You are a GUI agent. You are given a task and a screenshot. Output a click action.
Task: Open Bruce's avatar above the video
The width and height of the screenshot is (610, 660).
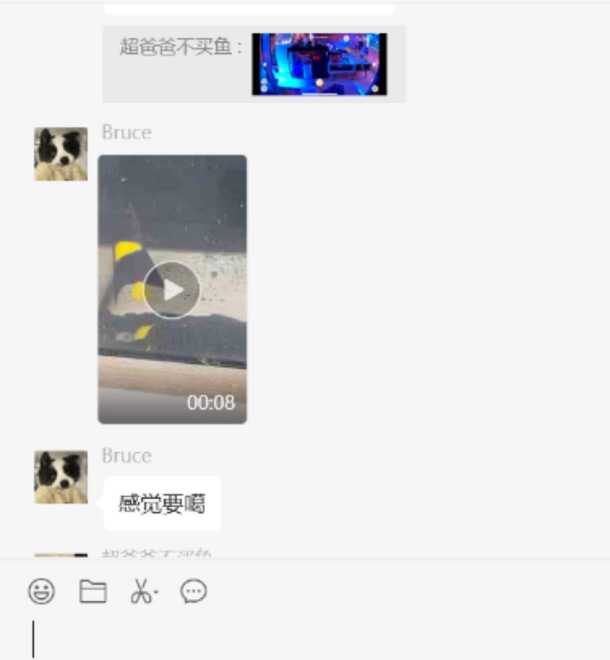pos(61,154)
